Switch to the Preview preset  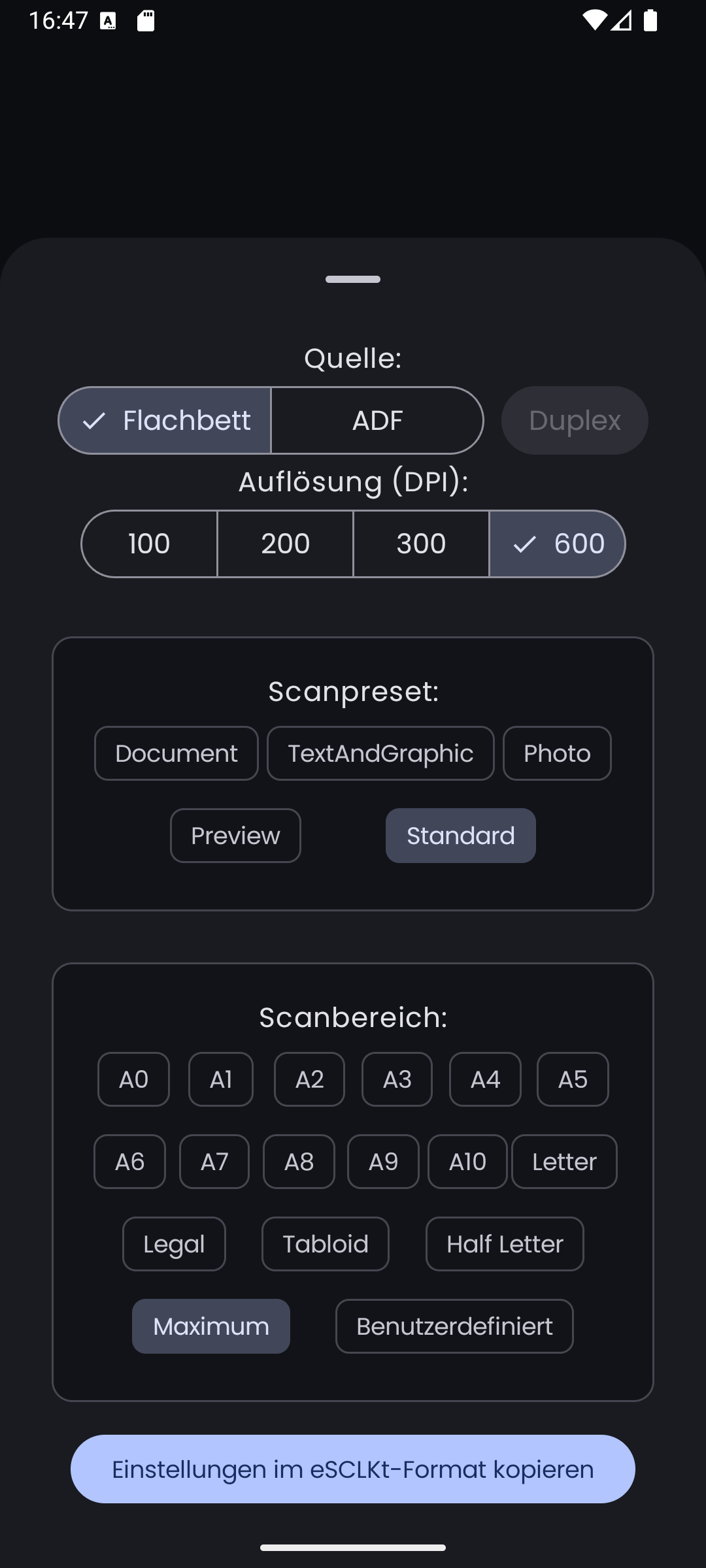click(x=235, y=836)
